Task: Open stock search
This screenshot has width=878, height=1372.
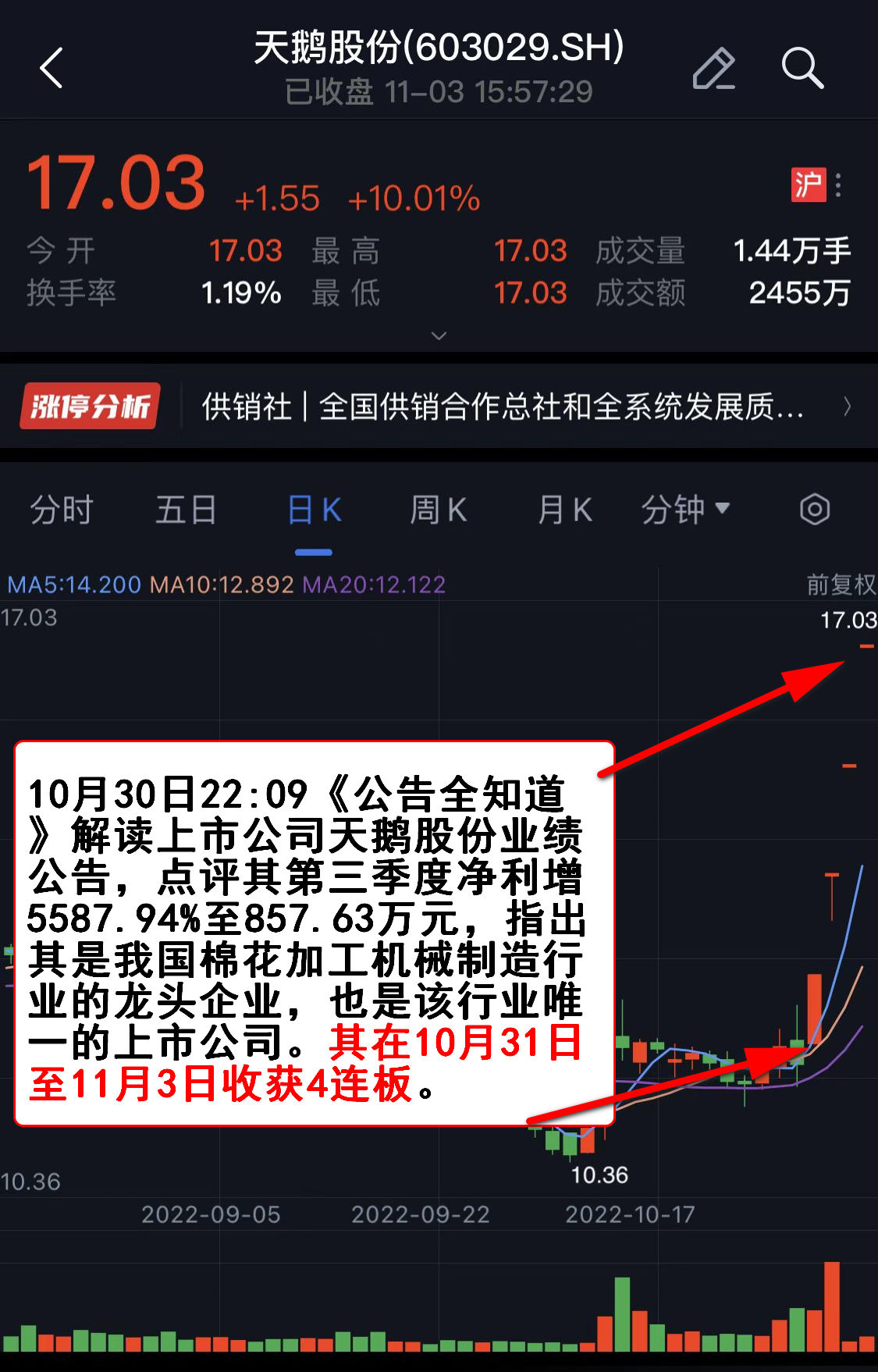Action: (802, 69)
